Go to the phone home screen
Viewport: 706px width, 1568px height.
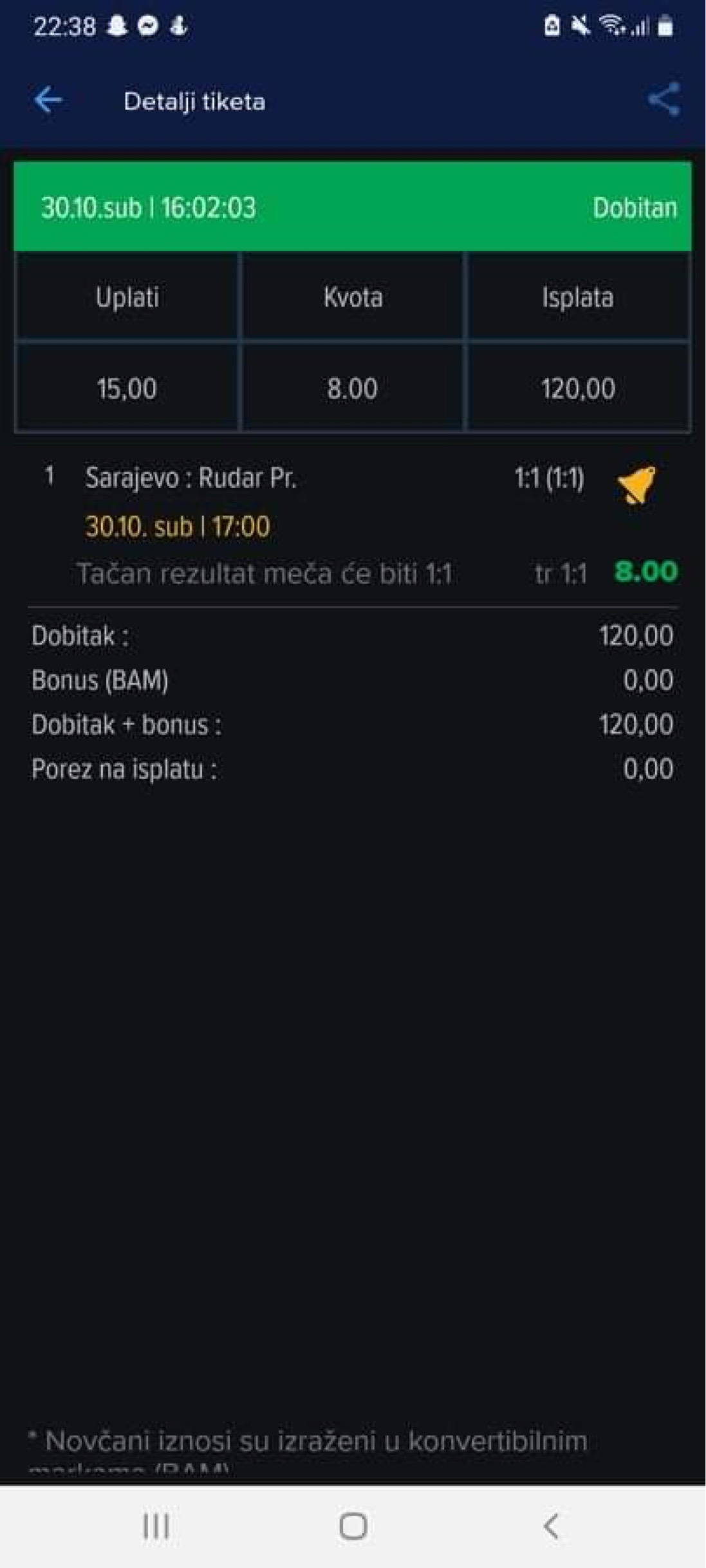[x=353, y=1526]
